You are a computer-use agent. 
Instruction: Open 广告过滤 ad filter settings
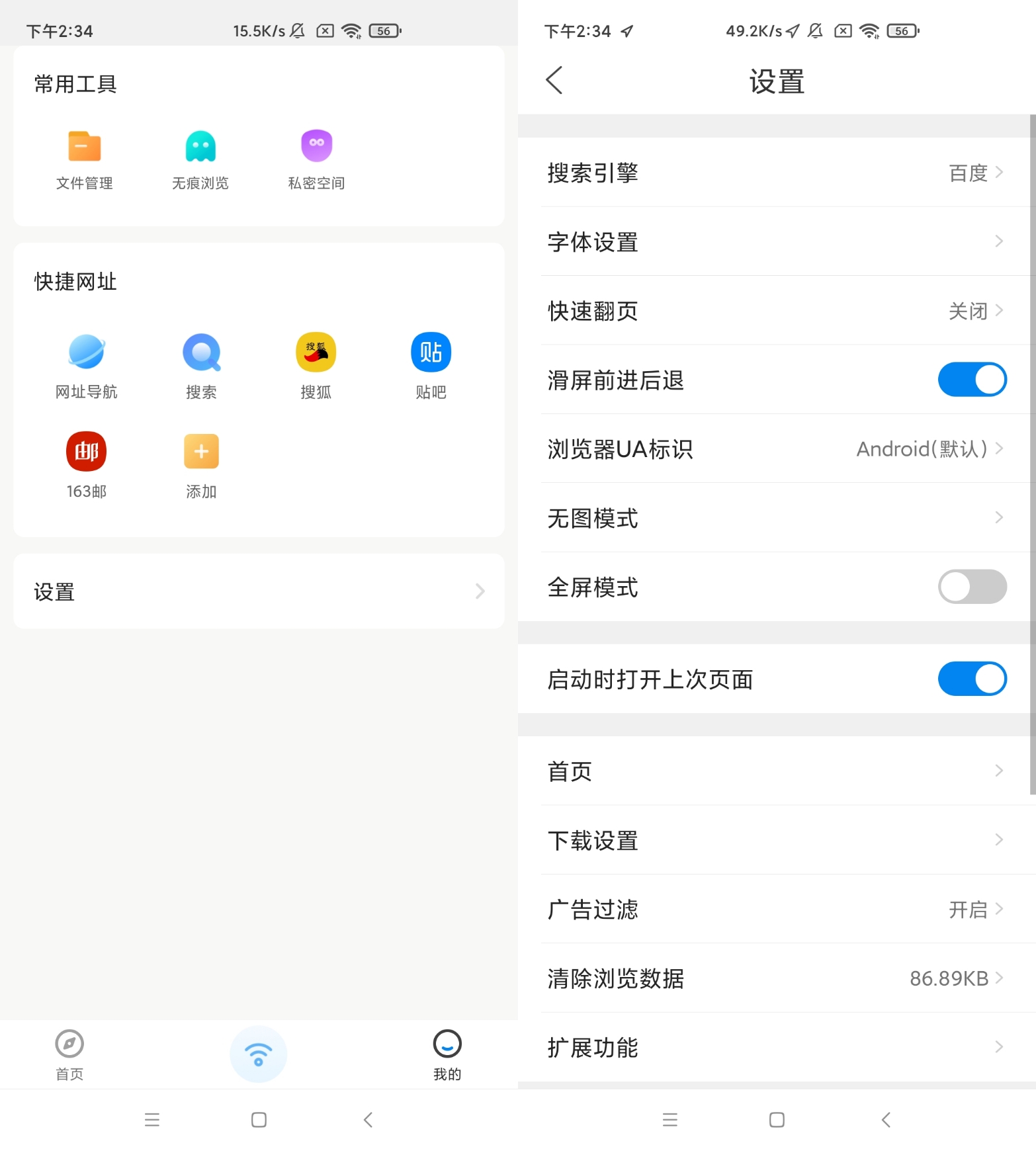tap(777, 910)
